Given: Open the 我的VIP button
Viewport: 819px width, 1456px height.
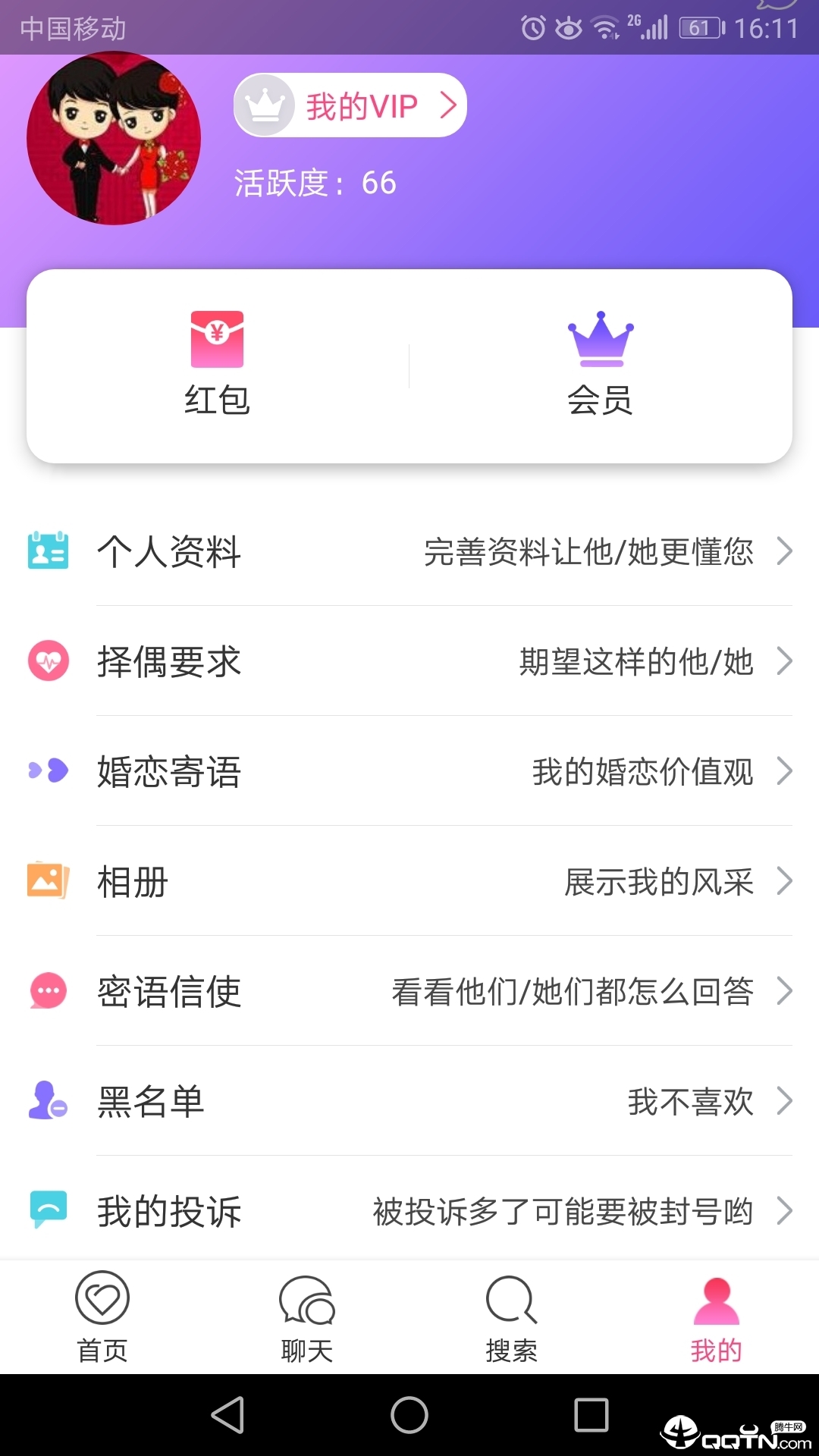Looking at the screenshot, I should coord(350,105).
